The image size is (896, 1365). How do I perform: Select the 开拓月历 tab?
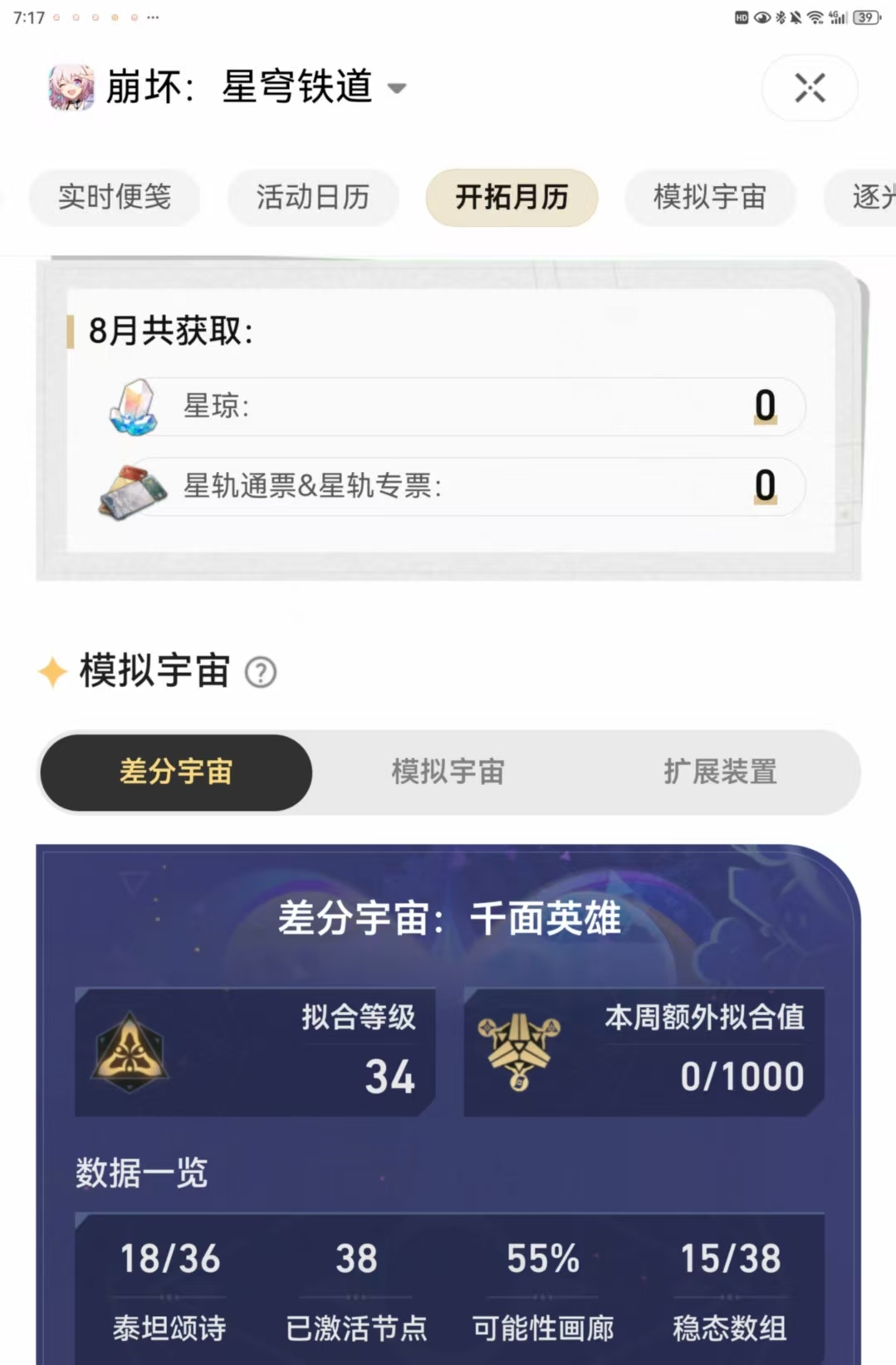pos(512,198)
